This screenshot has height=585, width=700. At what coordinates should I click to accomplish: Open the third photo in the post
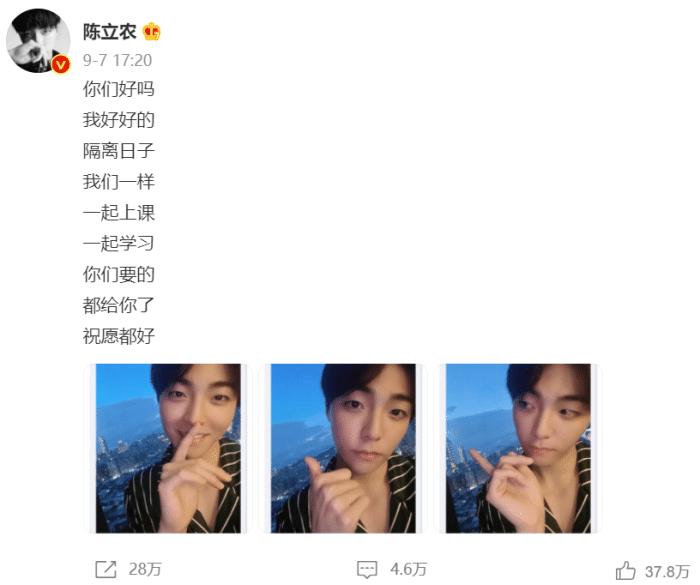tap(517, 448)
